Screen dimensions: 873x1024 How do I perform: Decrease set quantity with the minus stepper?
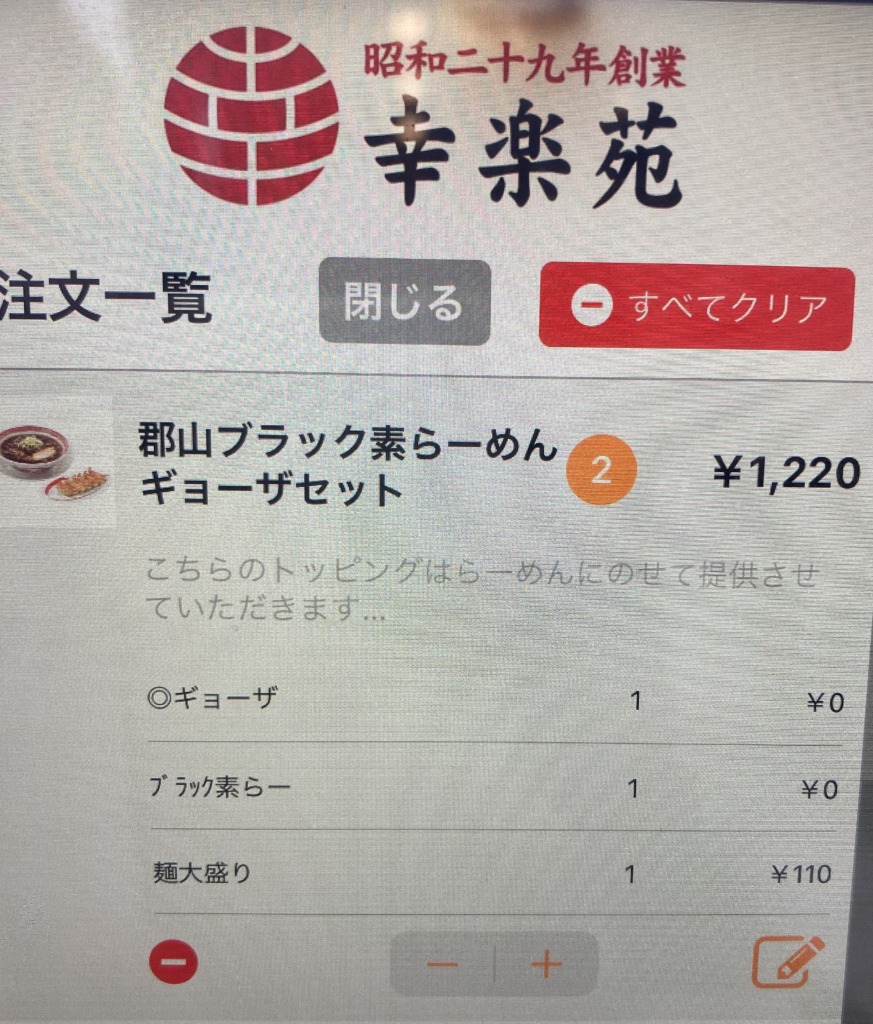tap(442, 965)
